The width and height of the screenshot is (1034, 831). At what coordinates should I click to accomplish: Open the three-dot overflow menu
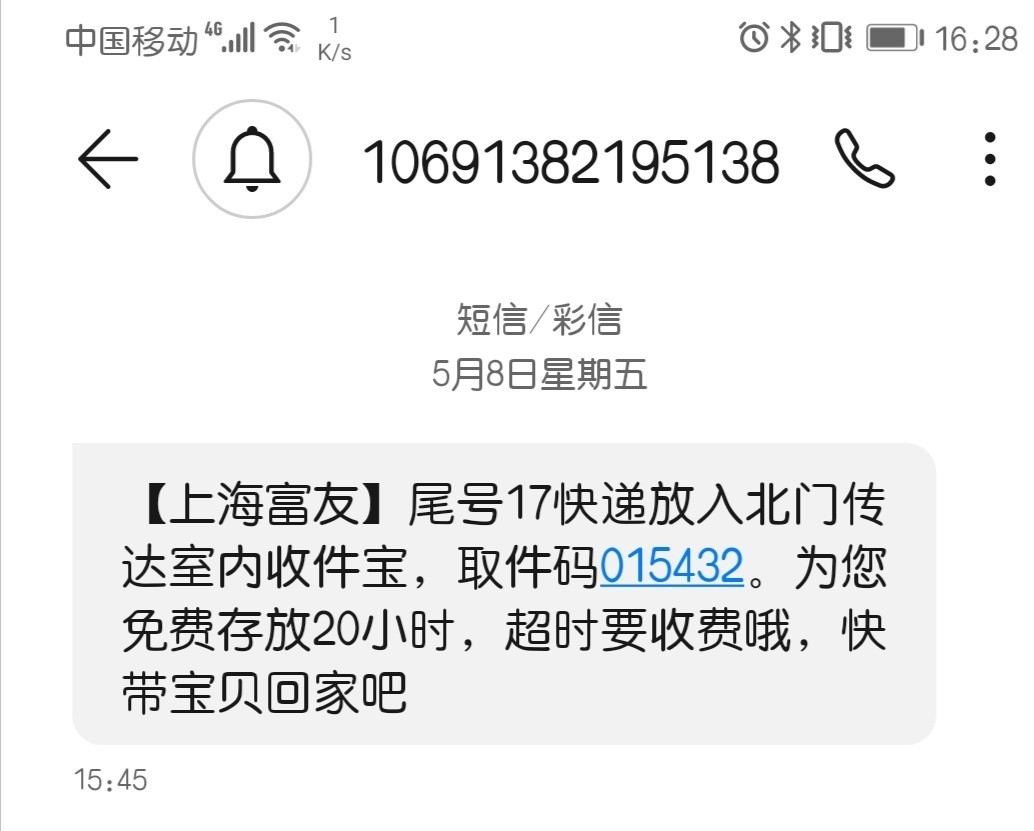click(x=989, y=159)
